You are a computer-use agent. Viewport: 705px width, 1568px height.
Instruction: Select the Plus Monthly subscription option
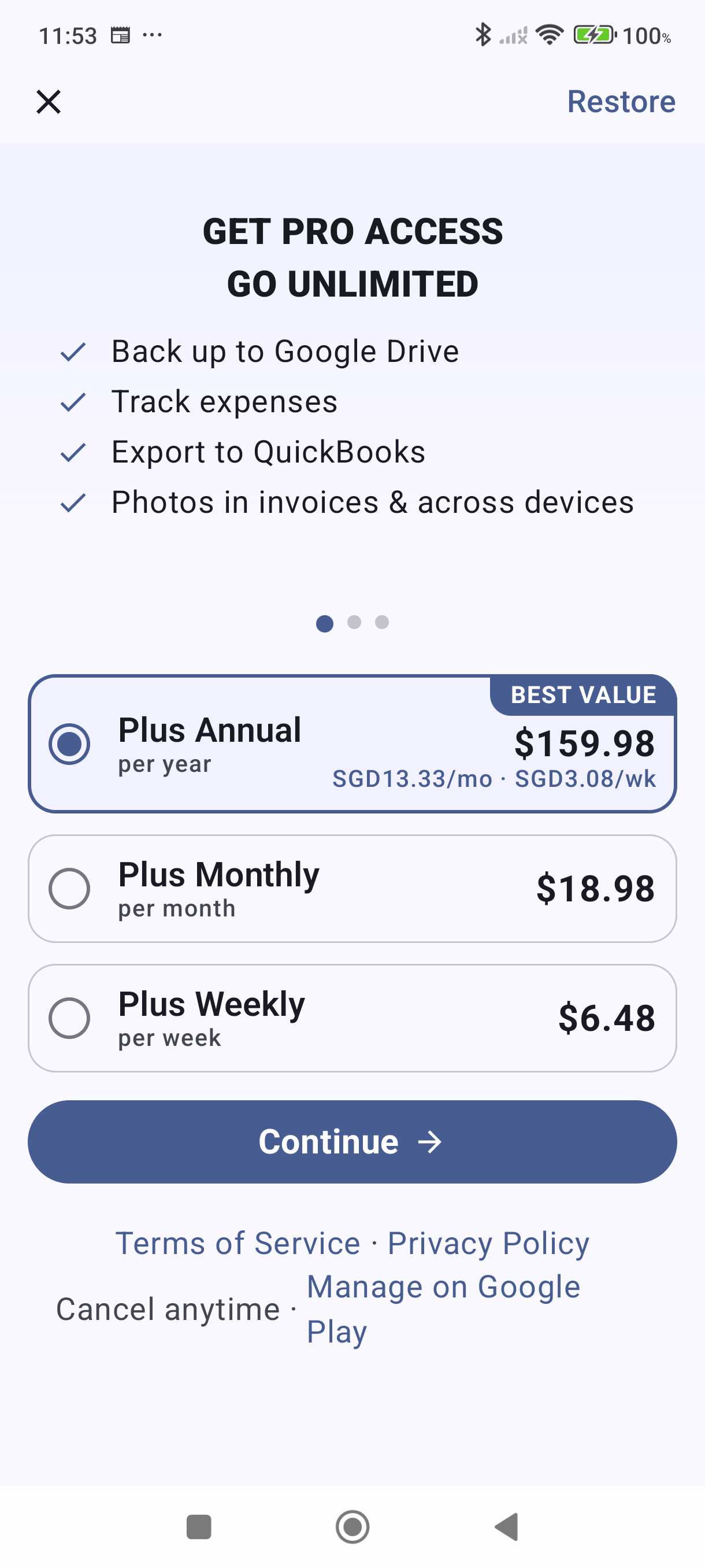click(69, 889)
